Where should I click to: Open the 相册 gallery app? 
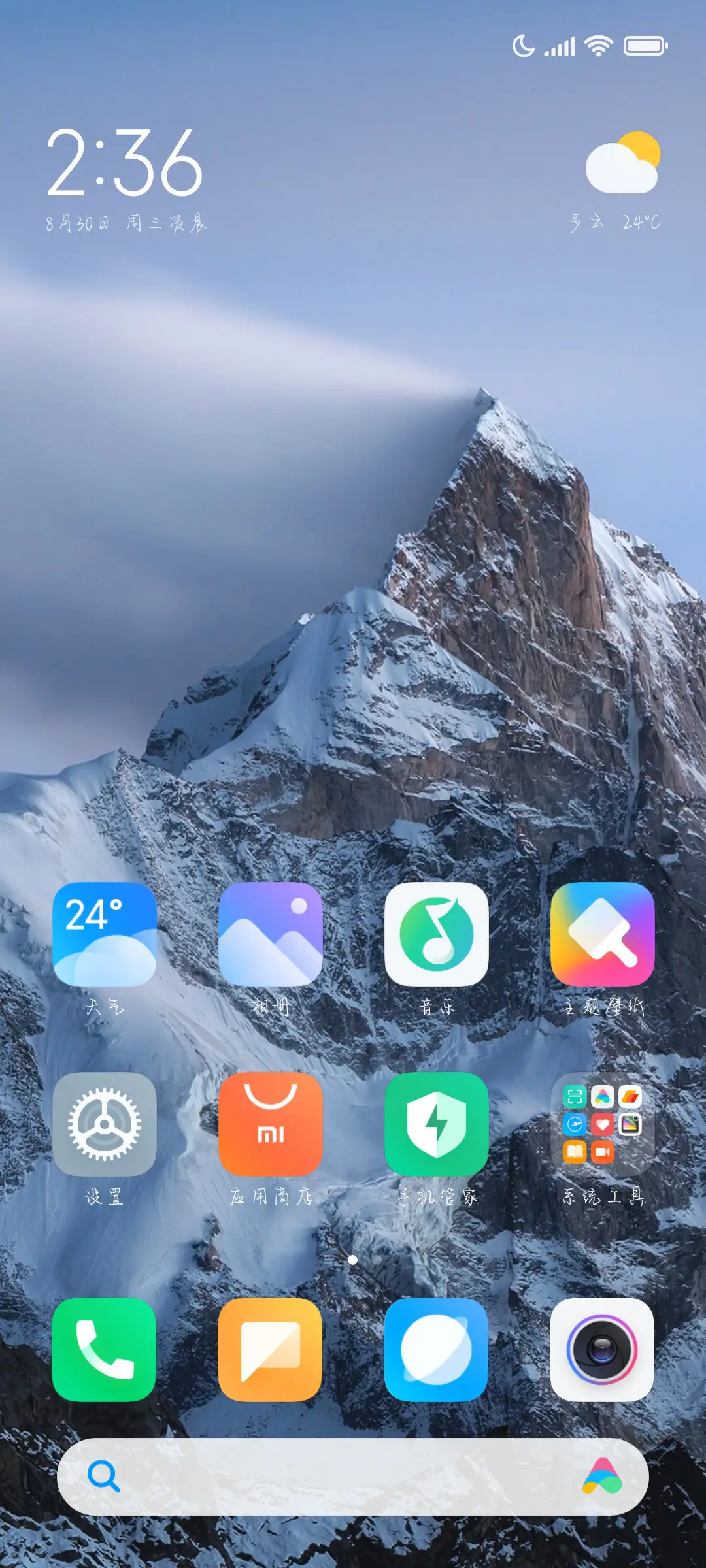270,934
